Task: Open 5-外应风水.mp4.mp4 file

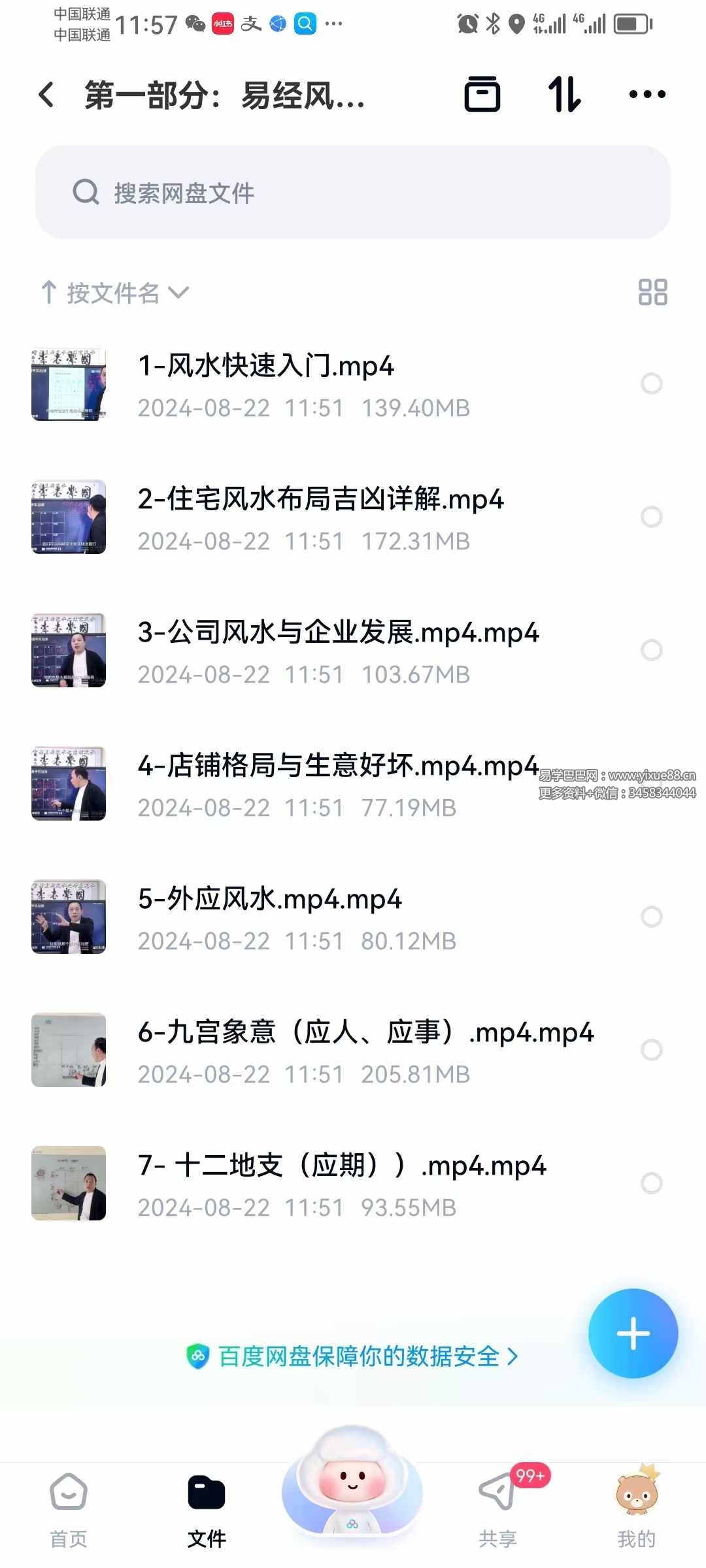Action: [269, 899]
